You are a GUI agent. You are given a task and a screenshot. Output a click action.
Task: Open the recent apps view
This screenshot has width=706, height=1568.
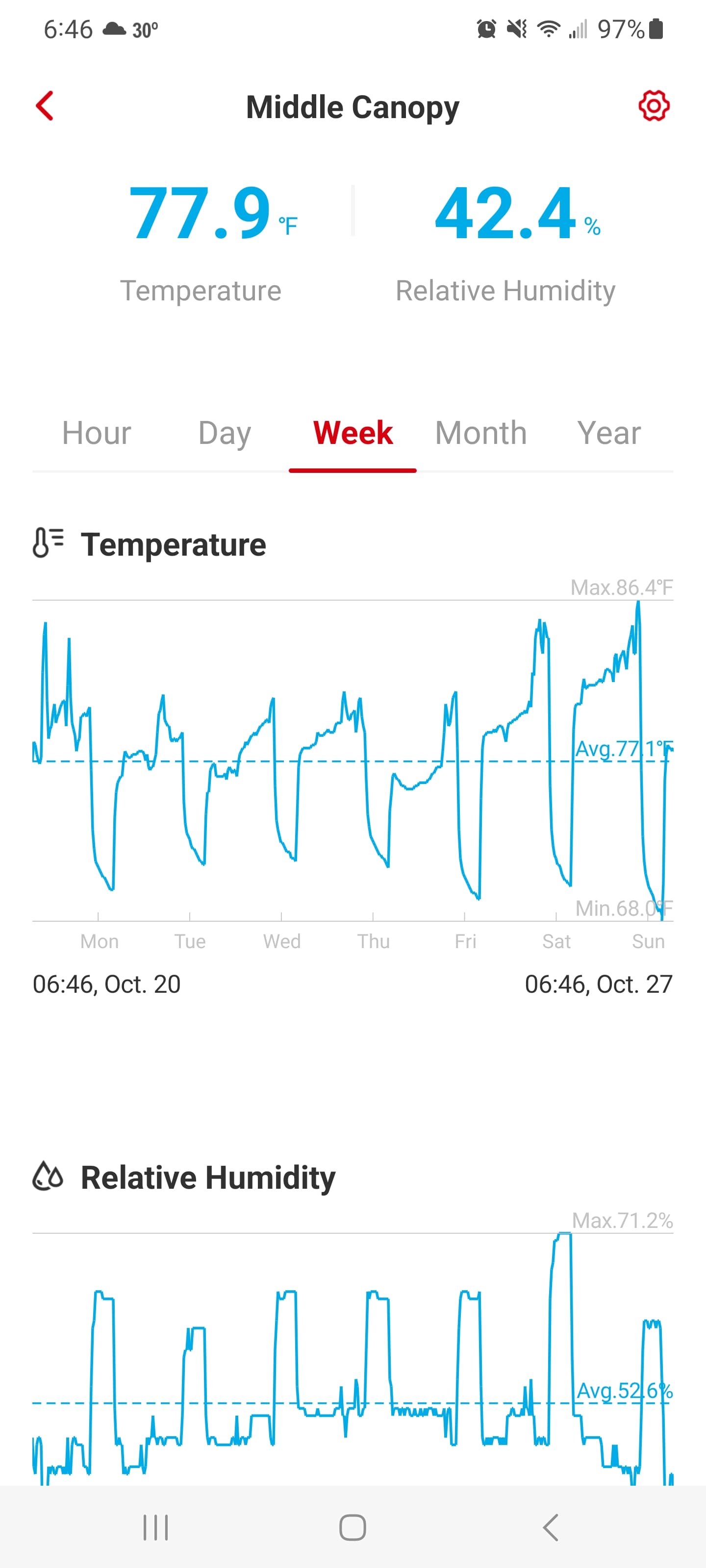155,1527
